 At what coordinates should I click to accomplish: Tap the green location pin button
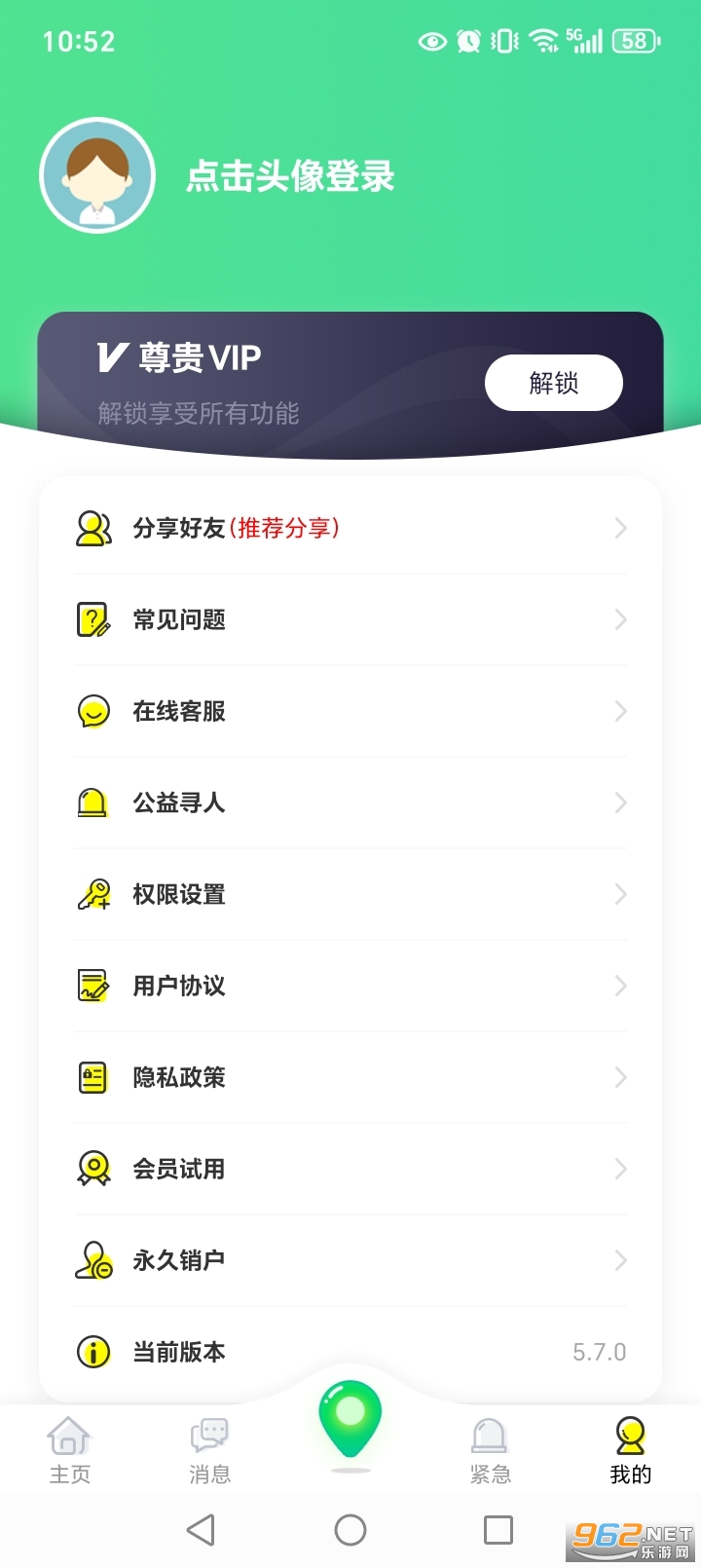[x=350, y=1420]
